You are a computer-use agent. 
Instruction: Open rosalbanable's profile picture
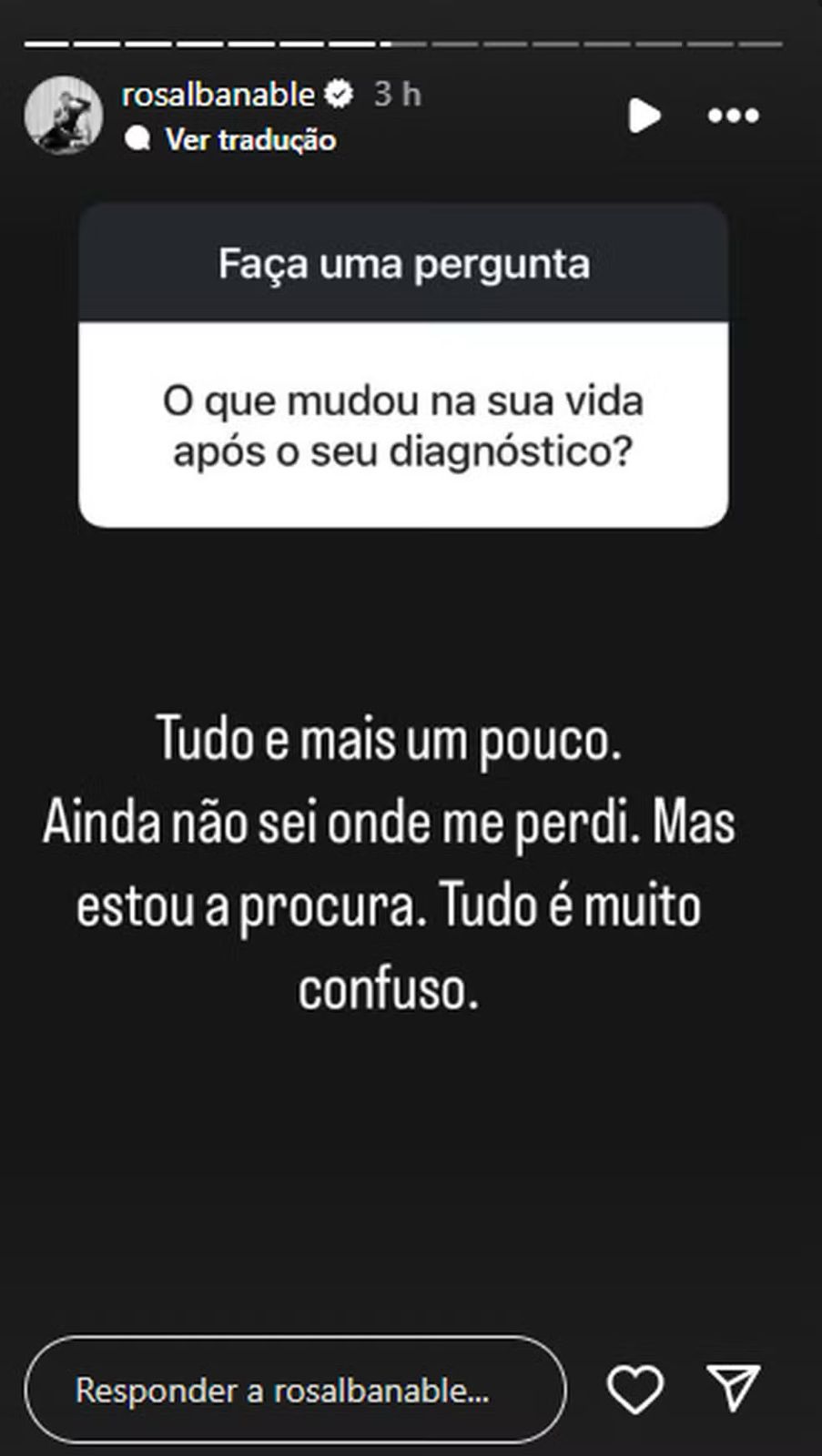(x=63, y=116)
